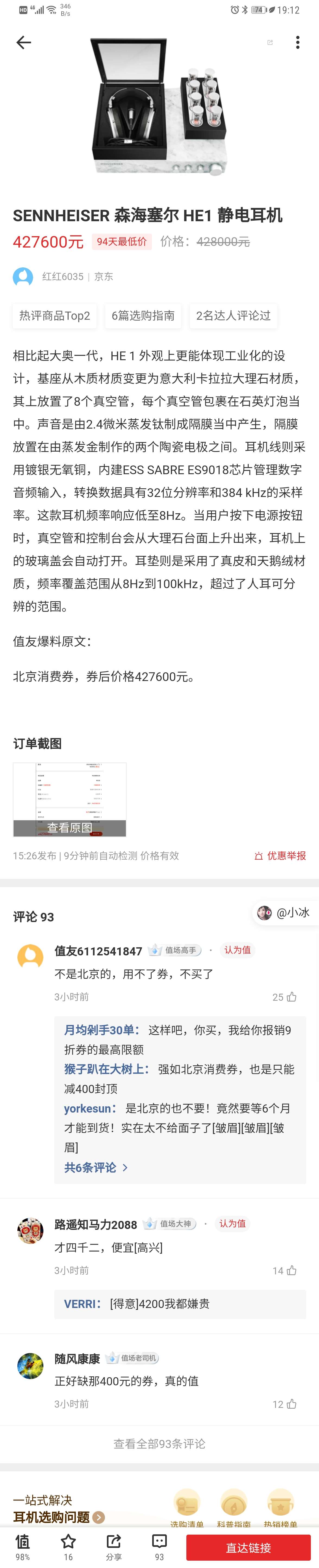
Task: Open the 2名达人评论过 chip
Action: 233,315
